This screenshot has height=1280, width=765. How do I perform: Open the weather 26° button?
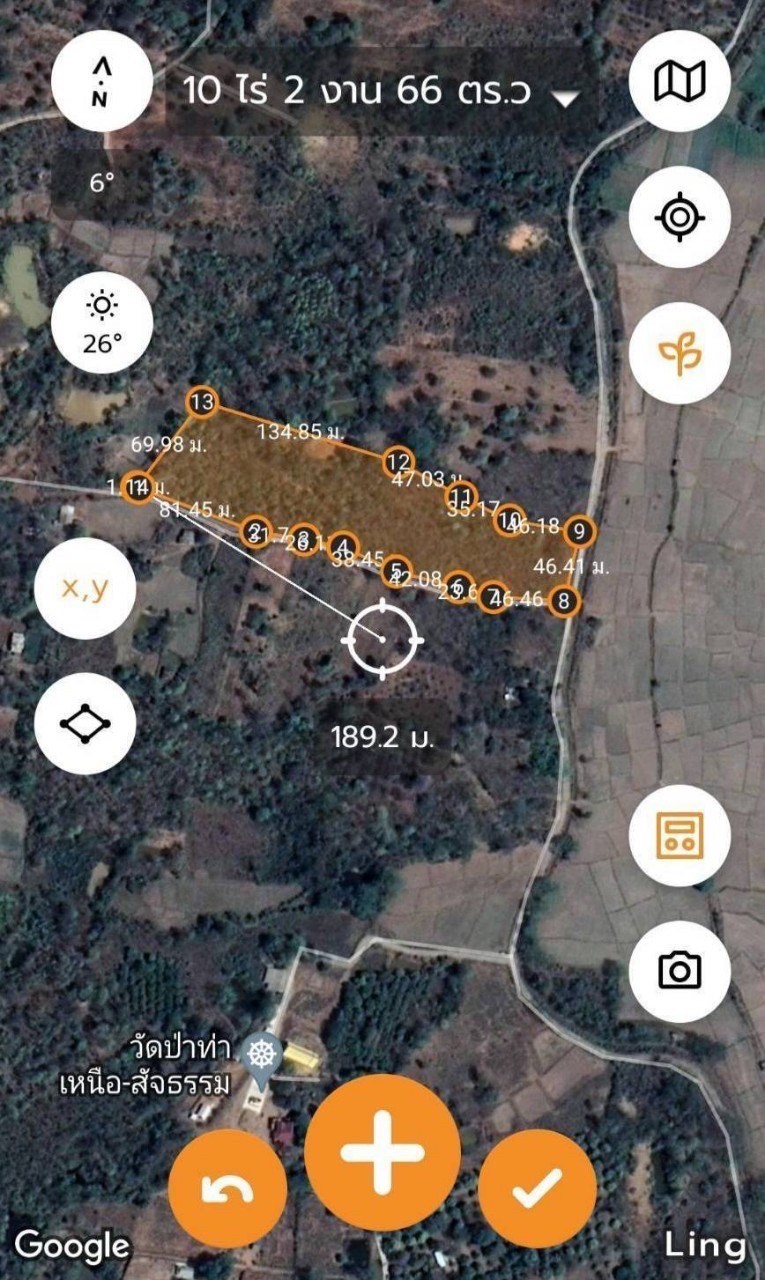(x=101, y=322)
